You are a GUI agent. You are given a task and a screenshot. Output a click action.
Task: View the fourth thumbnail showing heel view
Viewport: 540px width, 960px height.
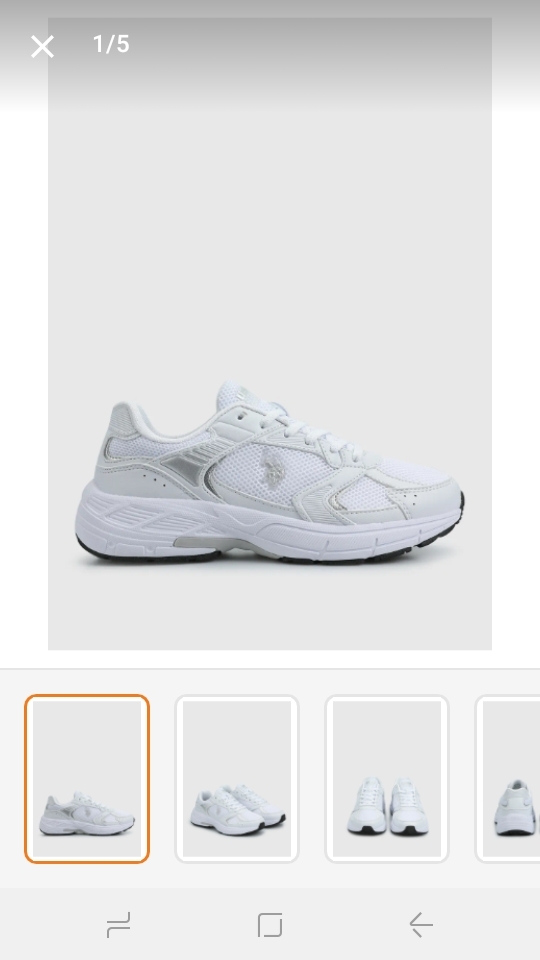(508, 779)
